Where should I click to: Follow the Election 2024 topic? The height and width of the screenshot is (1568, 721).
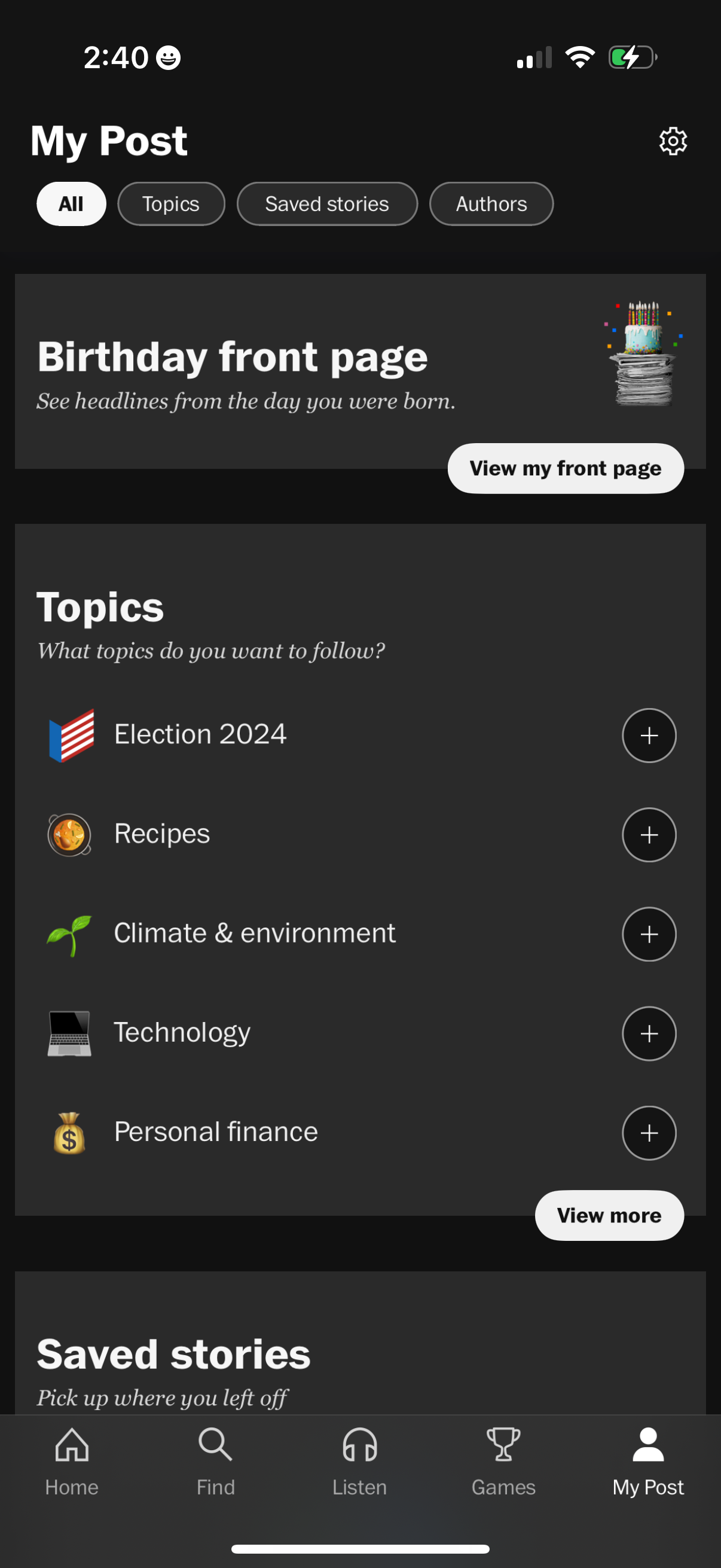pyautogui.click(x=649, y=735)
